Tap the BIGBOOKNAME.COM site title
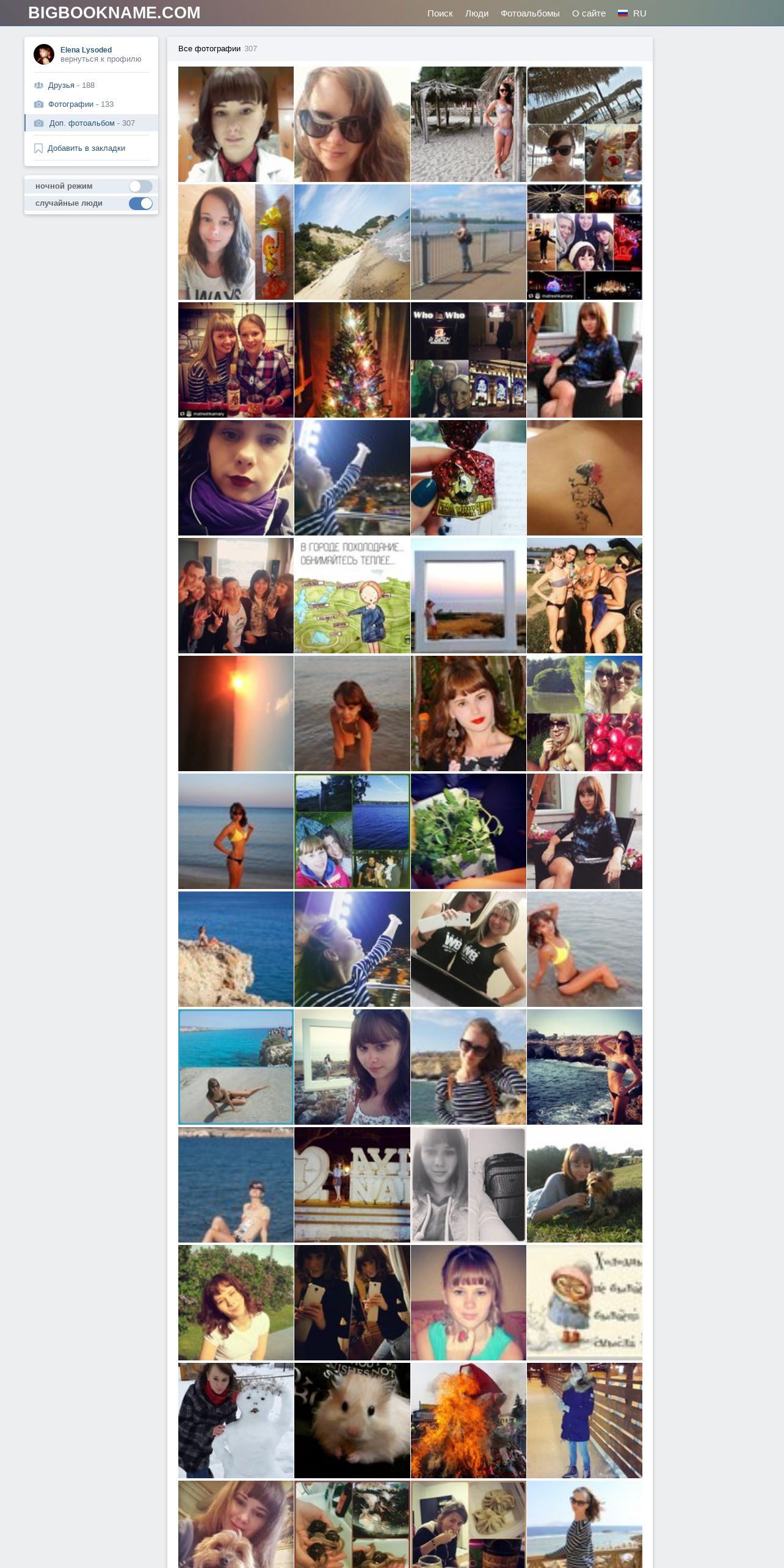Image resolution: width=784 pixels, height=1568 pixels. click(114, 13)
